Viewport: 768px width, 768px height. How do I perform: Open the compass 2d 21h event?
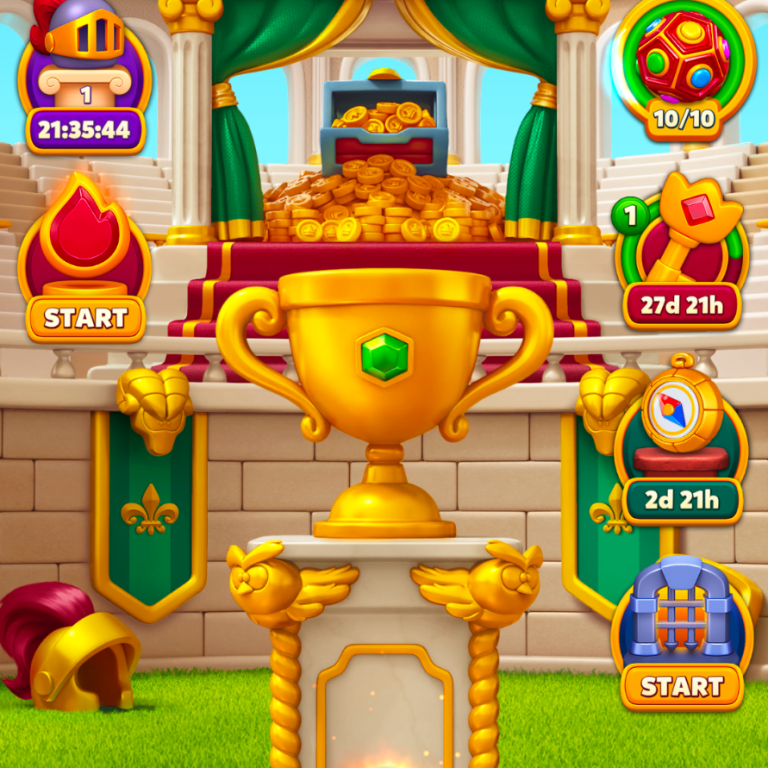tap(682, 445)
